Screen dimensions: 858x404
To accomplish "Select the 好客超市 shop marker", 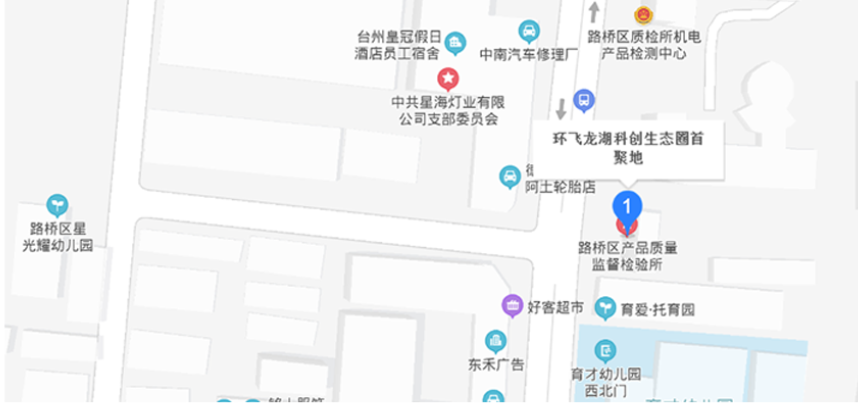I will tap(512, 304).
